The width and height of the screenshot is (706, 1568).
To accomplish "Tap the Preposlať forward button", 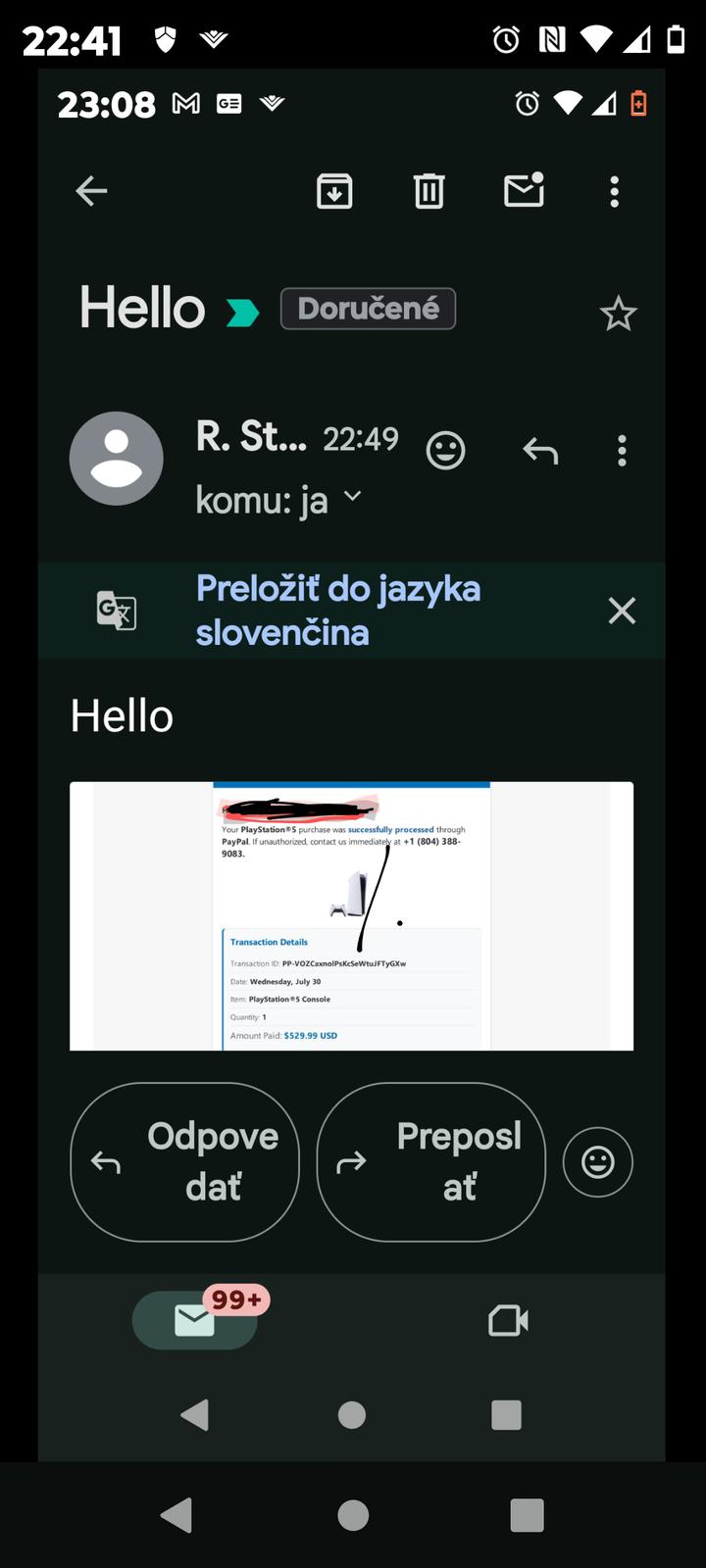I will pos(430,1161).
